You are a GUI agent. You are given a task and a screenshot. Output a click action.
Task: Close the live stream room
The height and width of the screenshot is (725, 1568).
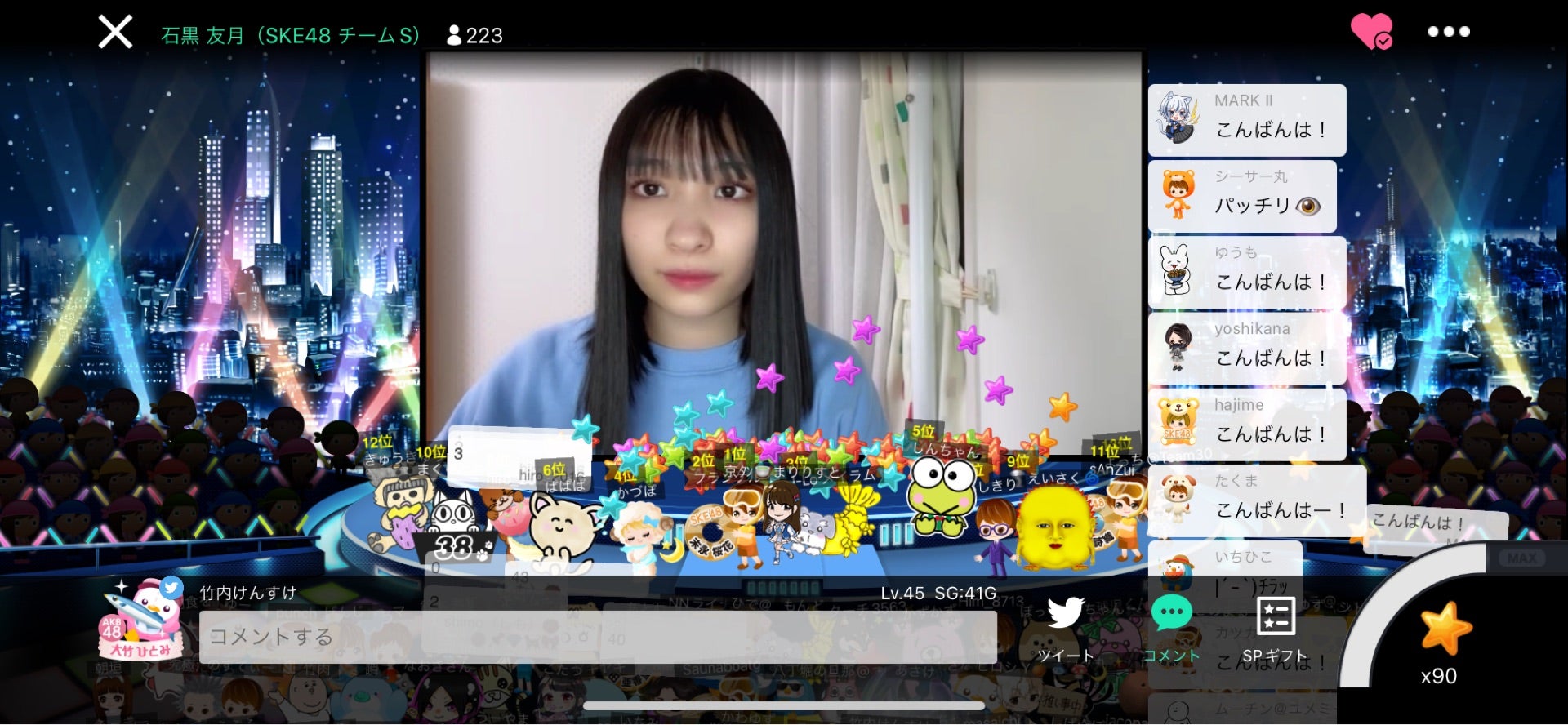(115, 33)
